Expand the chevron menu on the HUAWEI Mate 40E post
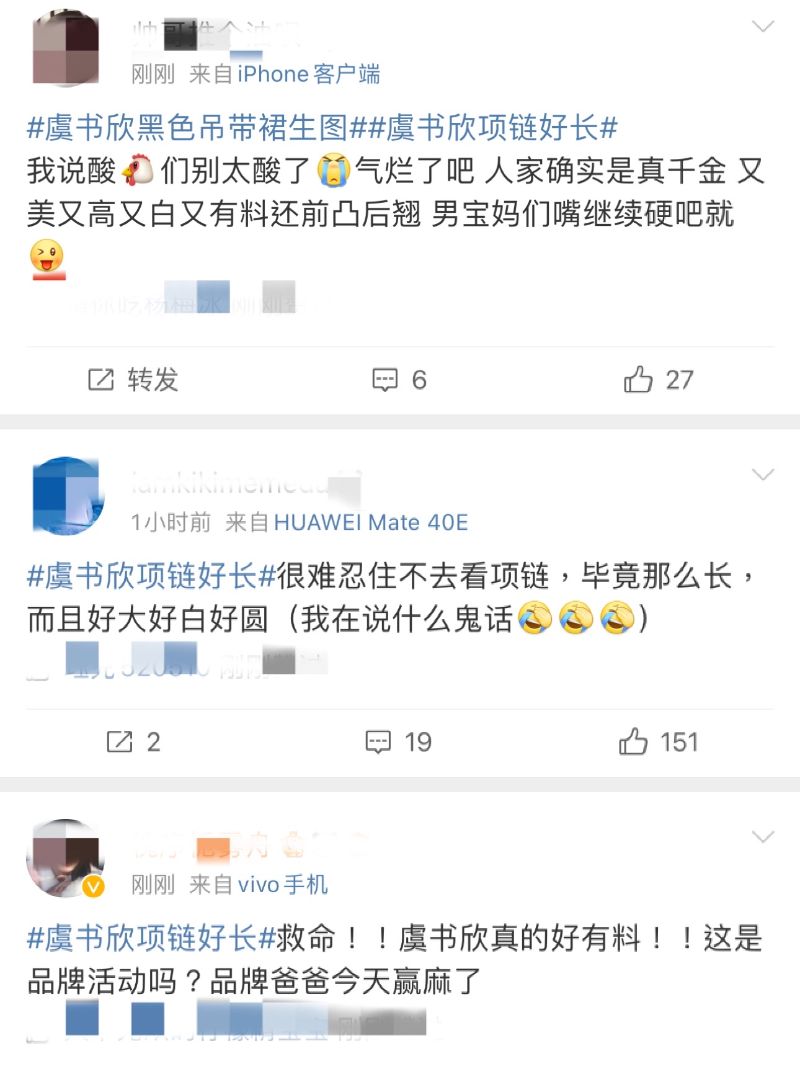Screen dimensions: 800x1069 click(763, 473)
